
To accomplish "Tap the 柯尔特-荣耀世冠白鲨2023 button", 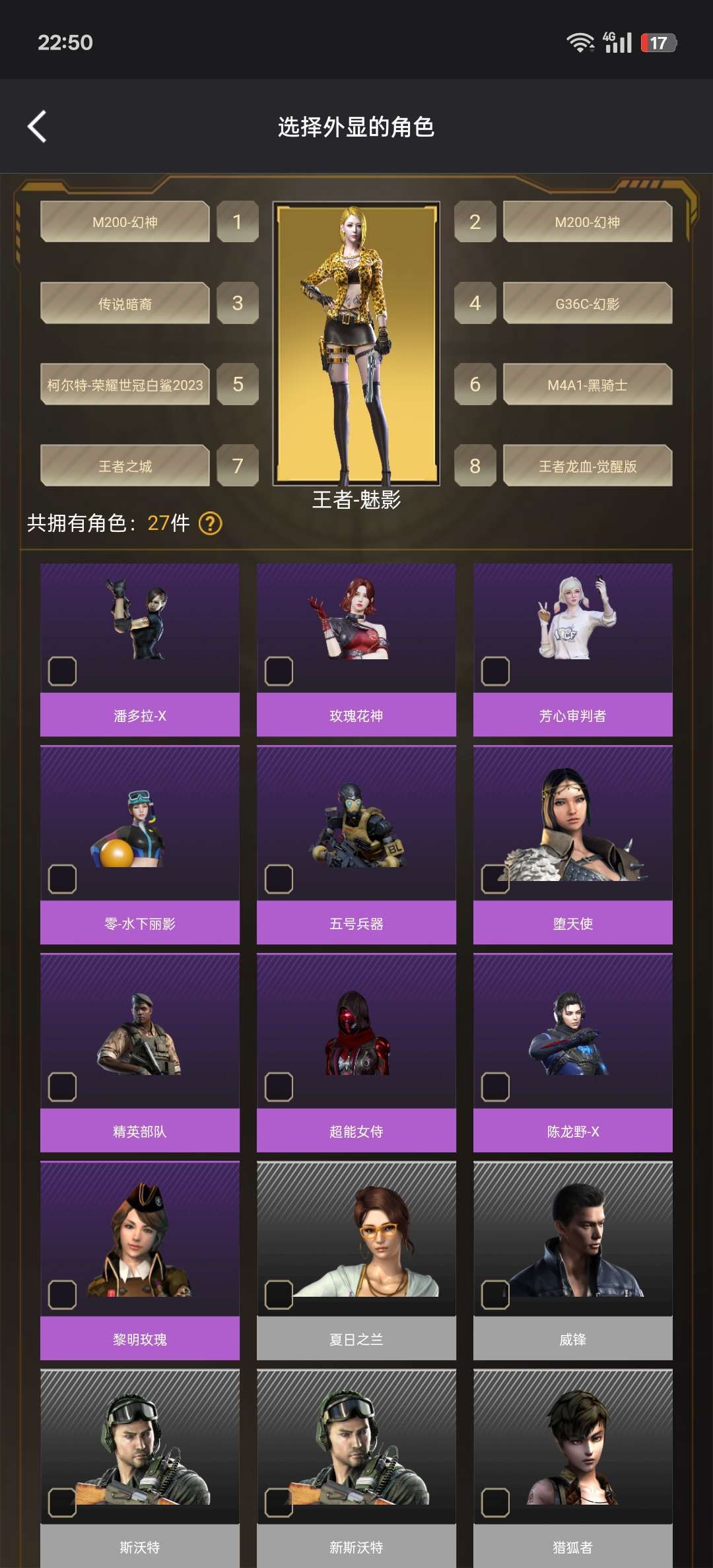I will tap(125, 385).
